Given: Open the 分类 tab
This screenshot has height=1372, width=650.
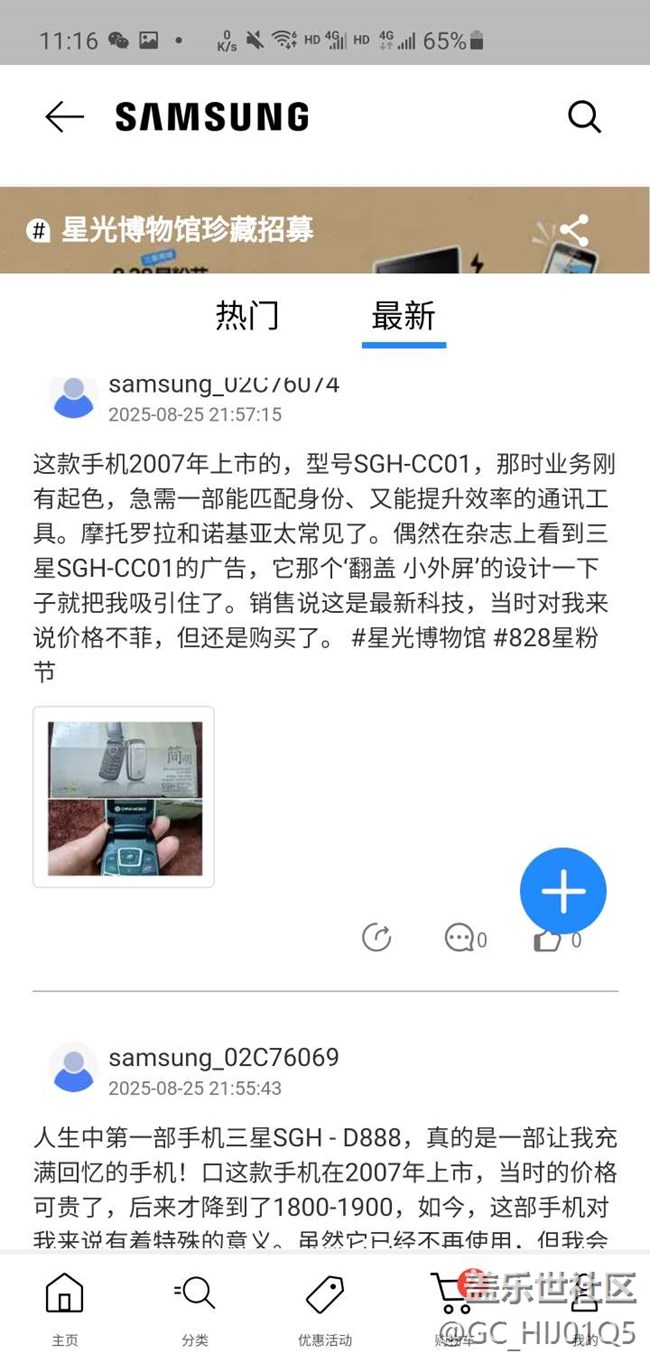Looking at the screenshot, I should click(195, 1307).
